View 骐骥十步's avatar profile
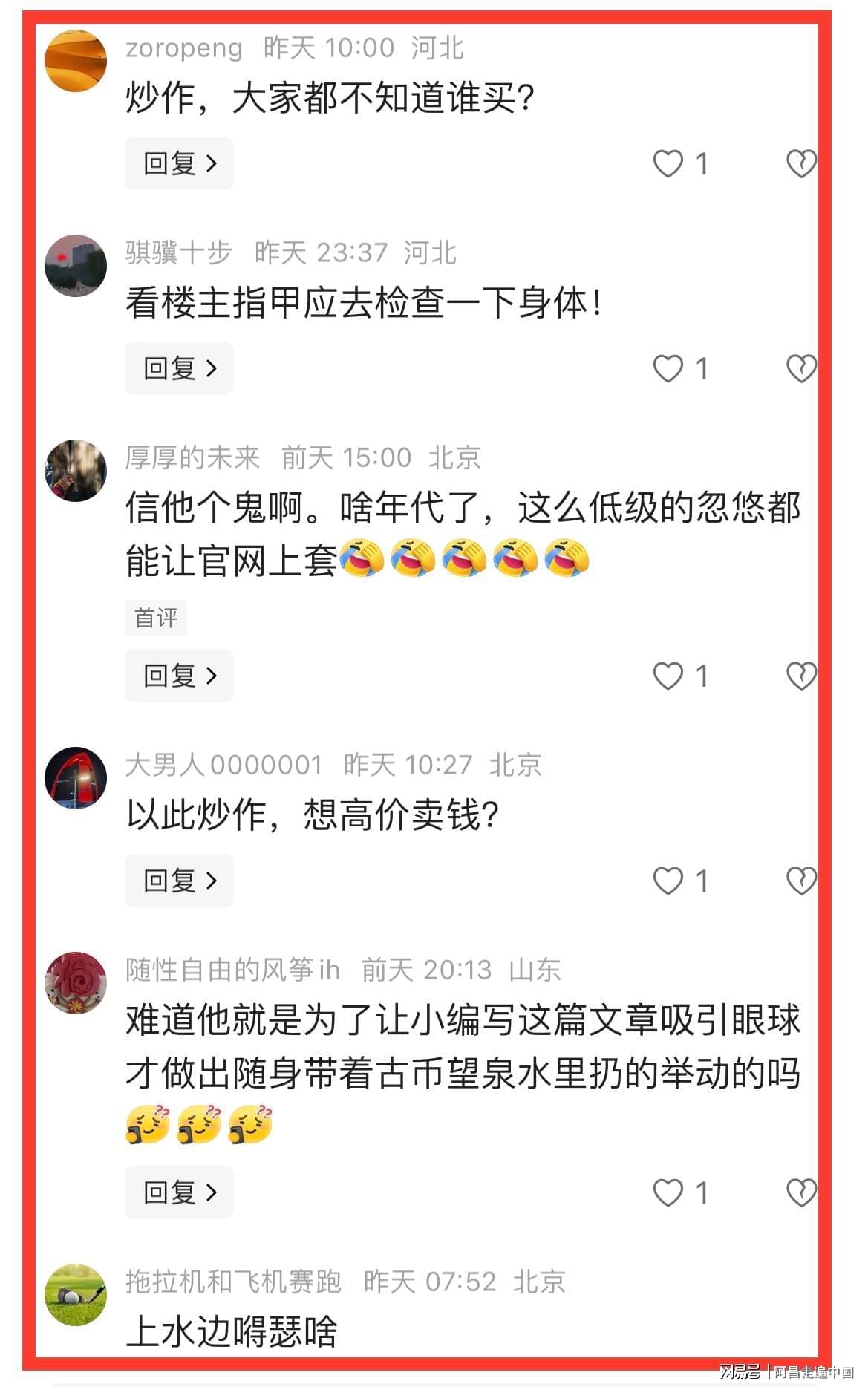The width and height of the screenshot is (868, 1387). point(76,266)
